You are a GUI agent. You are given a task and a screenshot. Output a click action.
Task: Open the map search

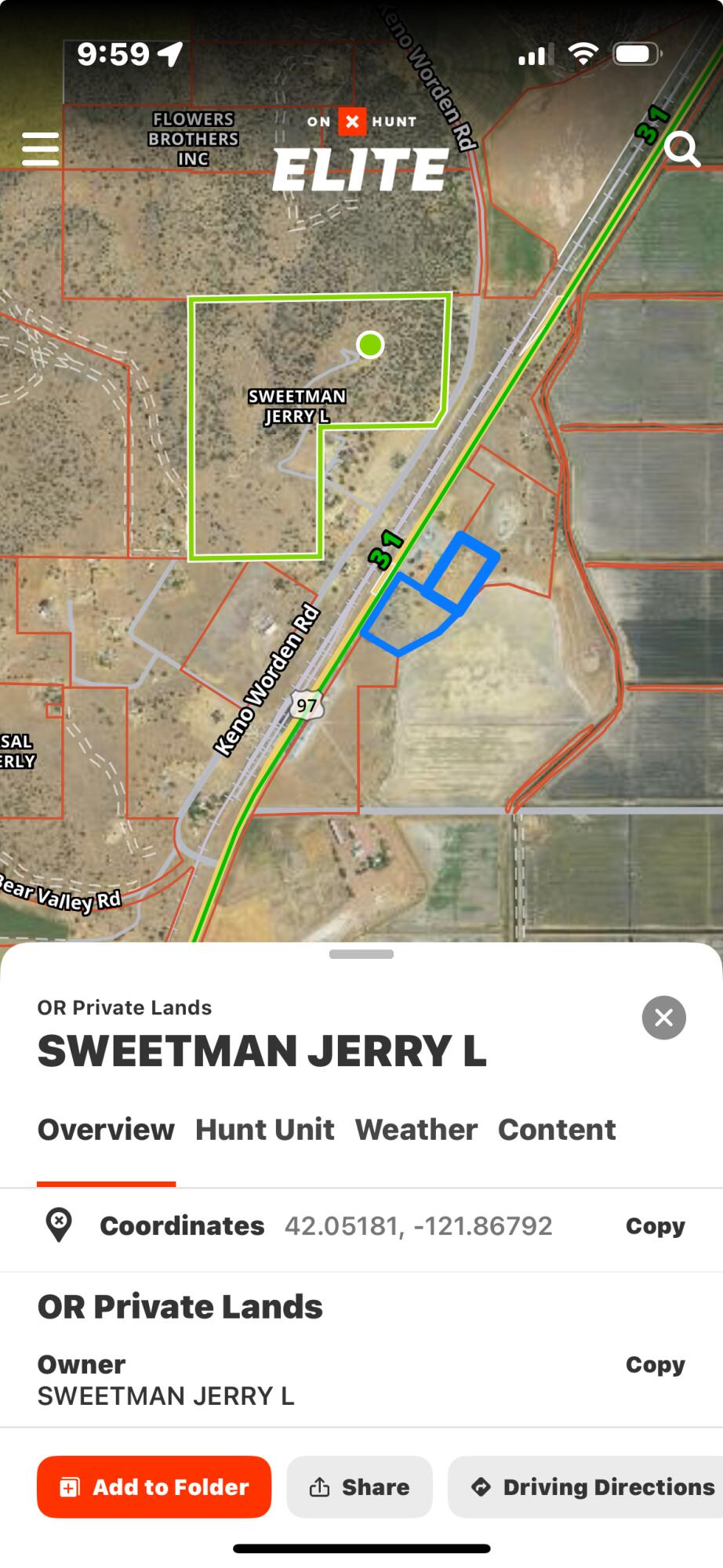681,149
